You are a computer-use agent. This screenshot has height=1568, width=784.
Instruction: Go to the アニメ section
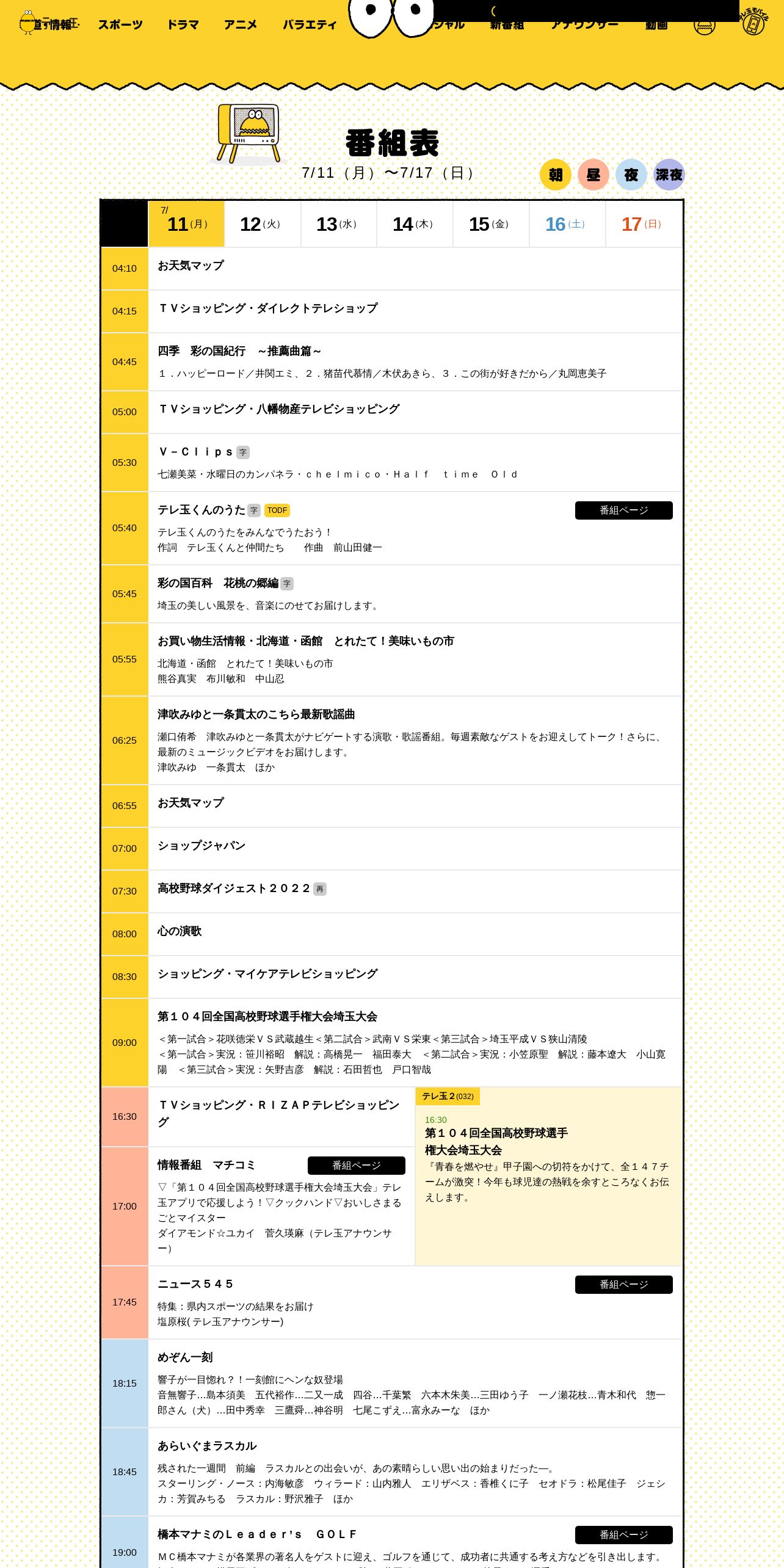tap(241, 24)
